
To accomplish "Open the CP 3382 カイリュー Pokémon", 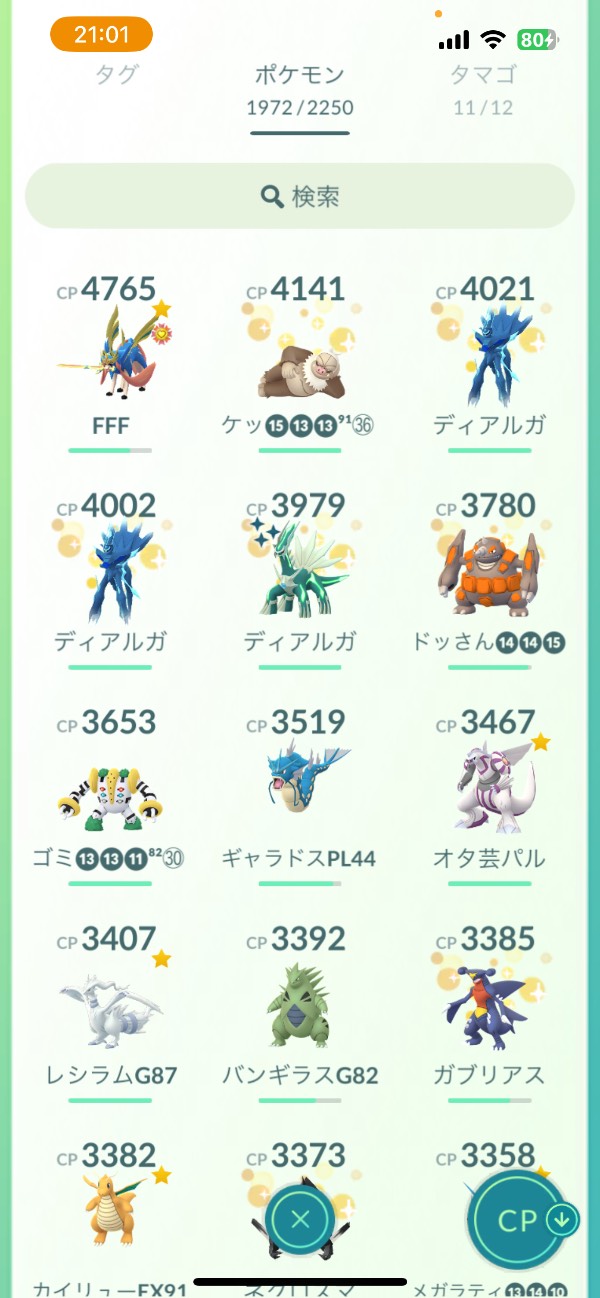I will [110, 1212].
